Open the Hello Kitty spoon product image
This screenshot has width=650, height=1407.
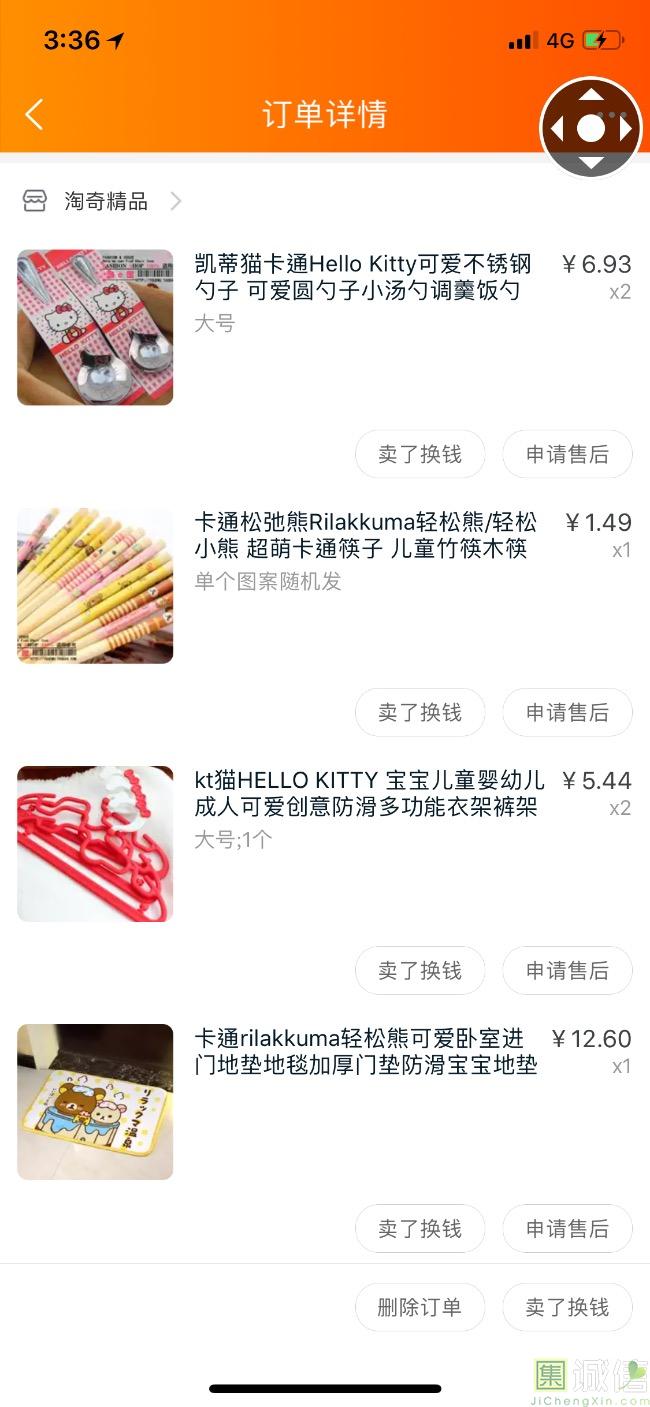(x=95, y=327)
